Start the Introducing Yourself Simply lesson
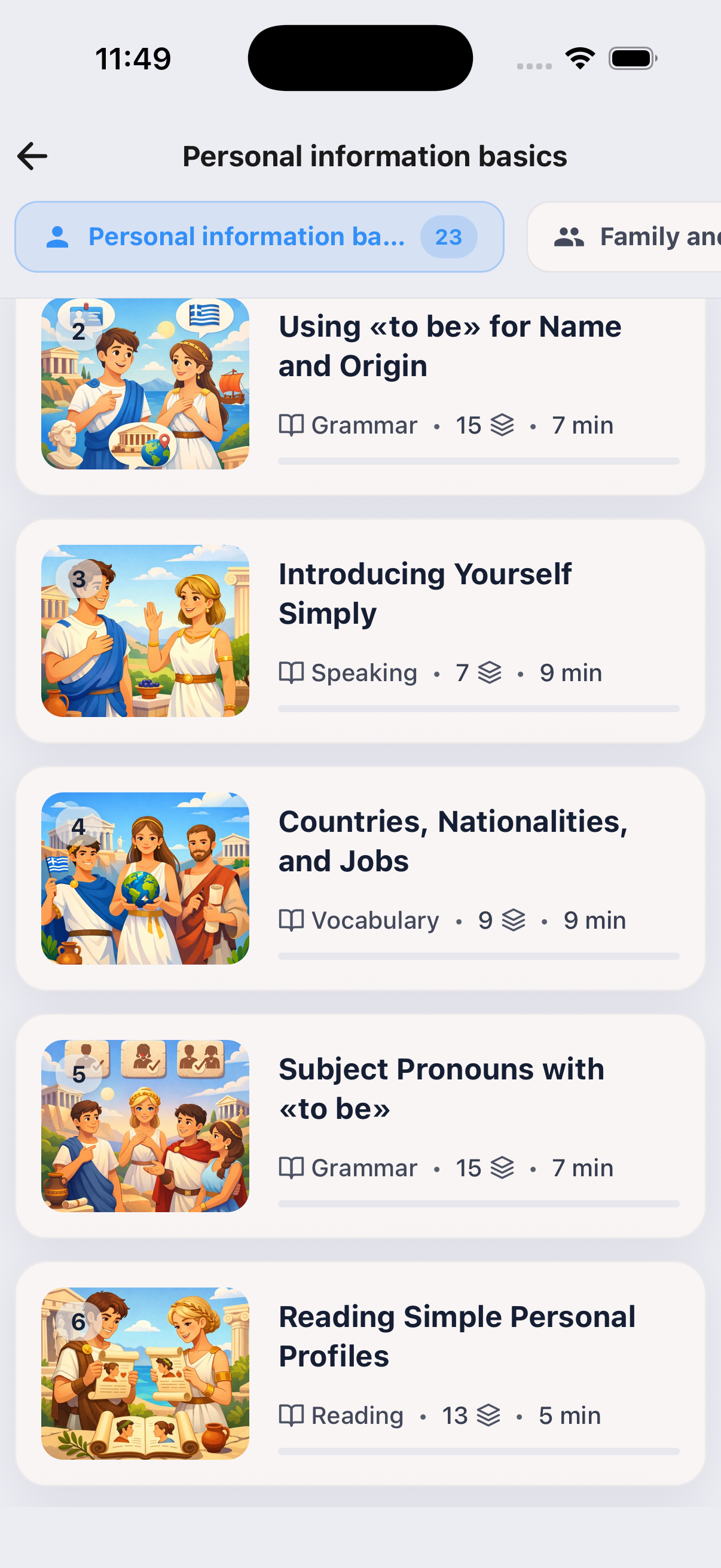The height and width of the screenshot is (1568, 721). tap(360, 630)
